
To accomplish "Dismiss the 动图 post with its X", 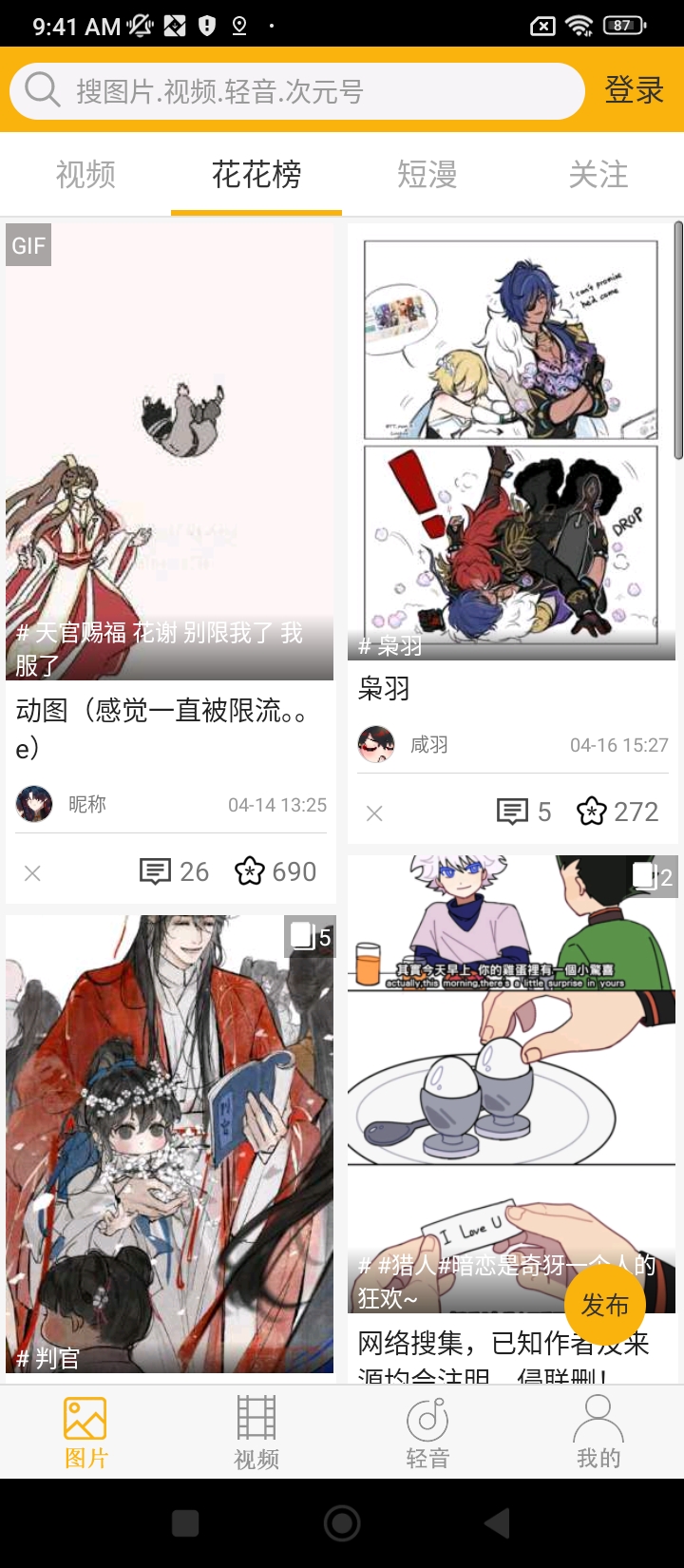I will [32, 872].
